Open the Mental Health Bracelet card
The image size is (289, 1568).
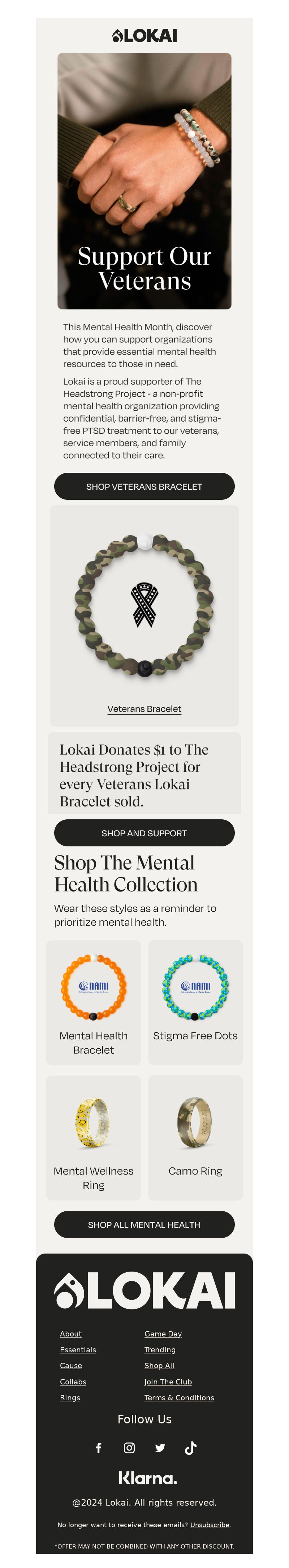click(93, 1002)
